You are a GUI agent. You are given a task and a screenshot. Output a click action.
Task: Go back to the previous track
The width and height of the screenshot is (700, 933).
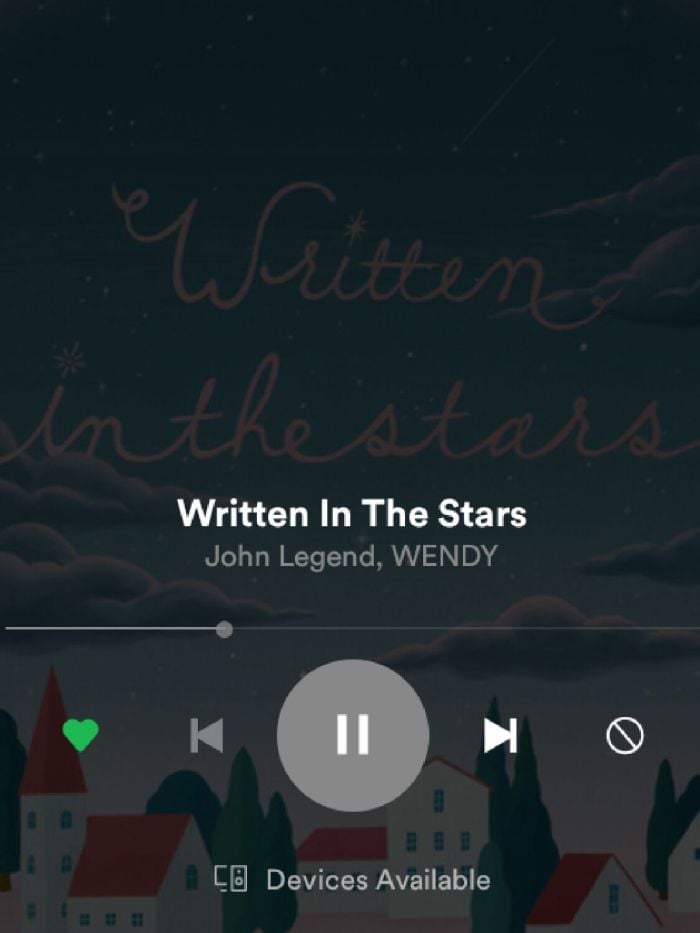pos(206,736)
